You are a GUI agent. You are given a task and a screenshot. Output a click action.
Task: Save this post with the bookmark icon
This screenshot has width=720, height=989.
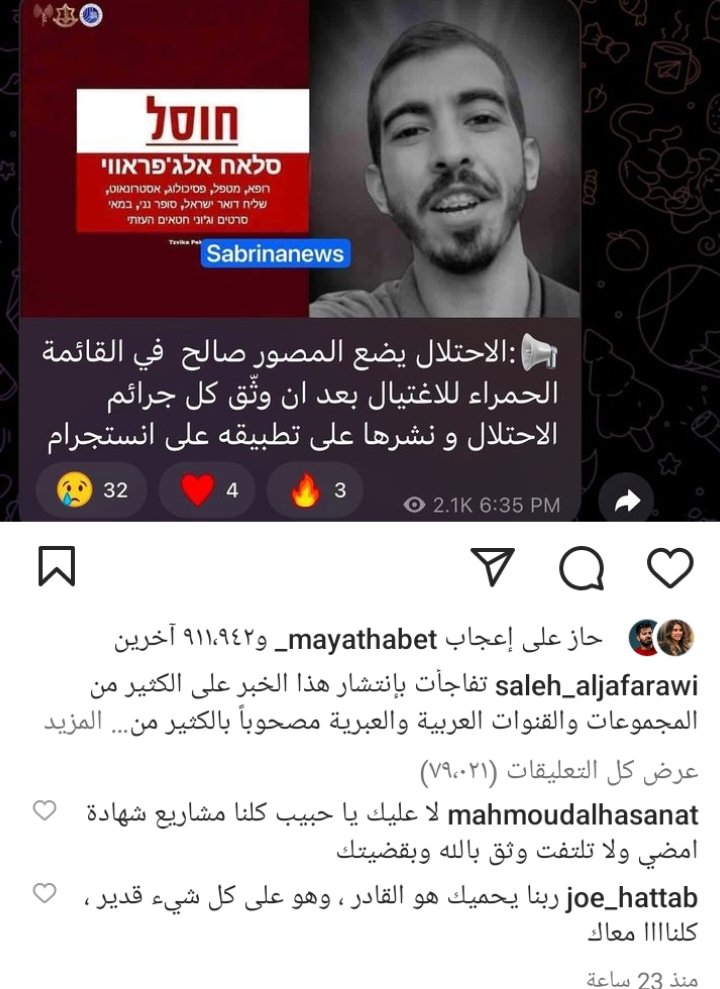[56, 568]
